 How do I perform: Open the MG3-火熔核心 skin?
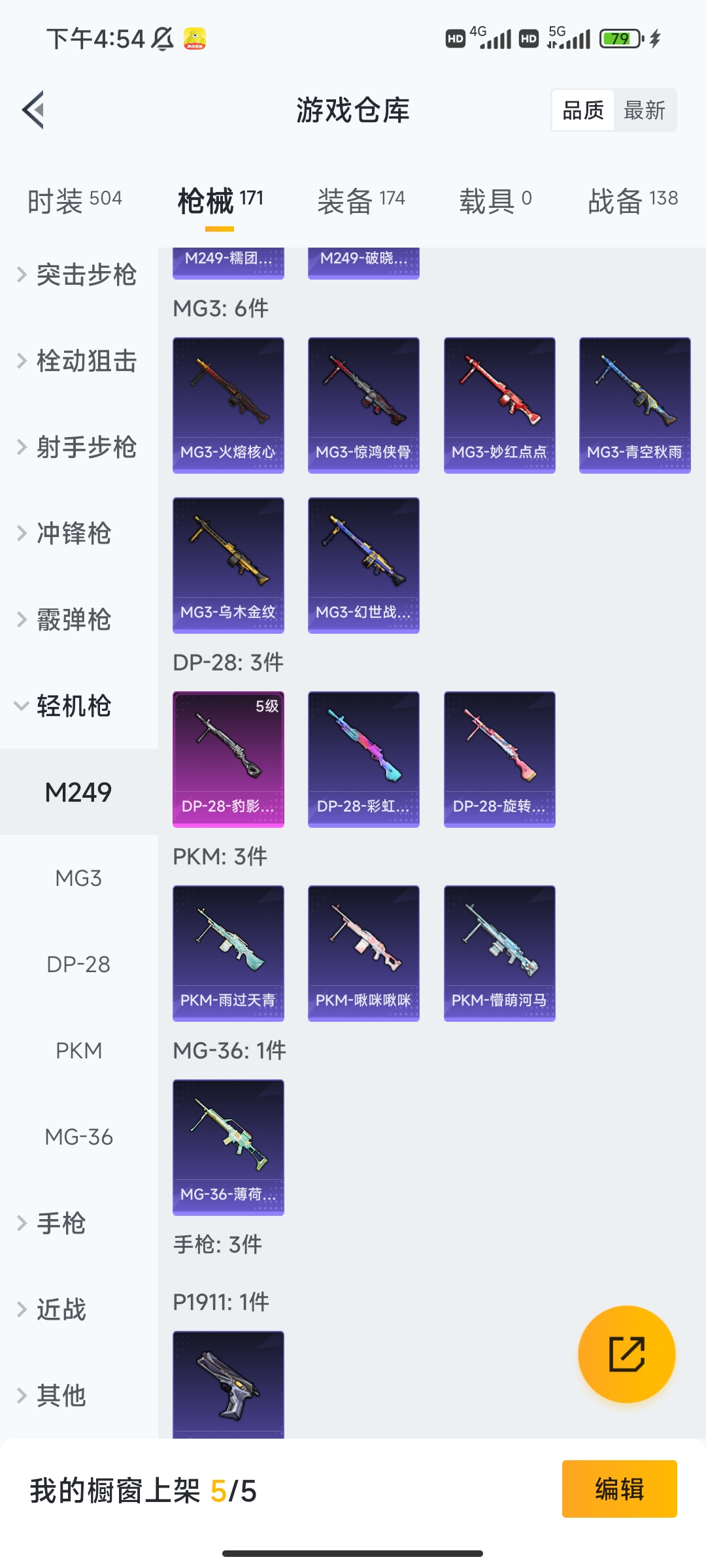[x=228, y=405]
